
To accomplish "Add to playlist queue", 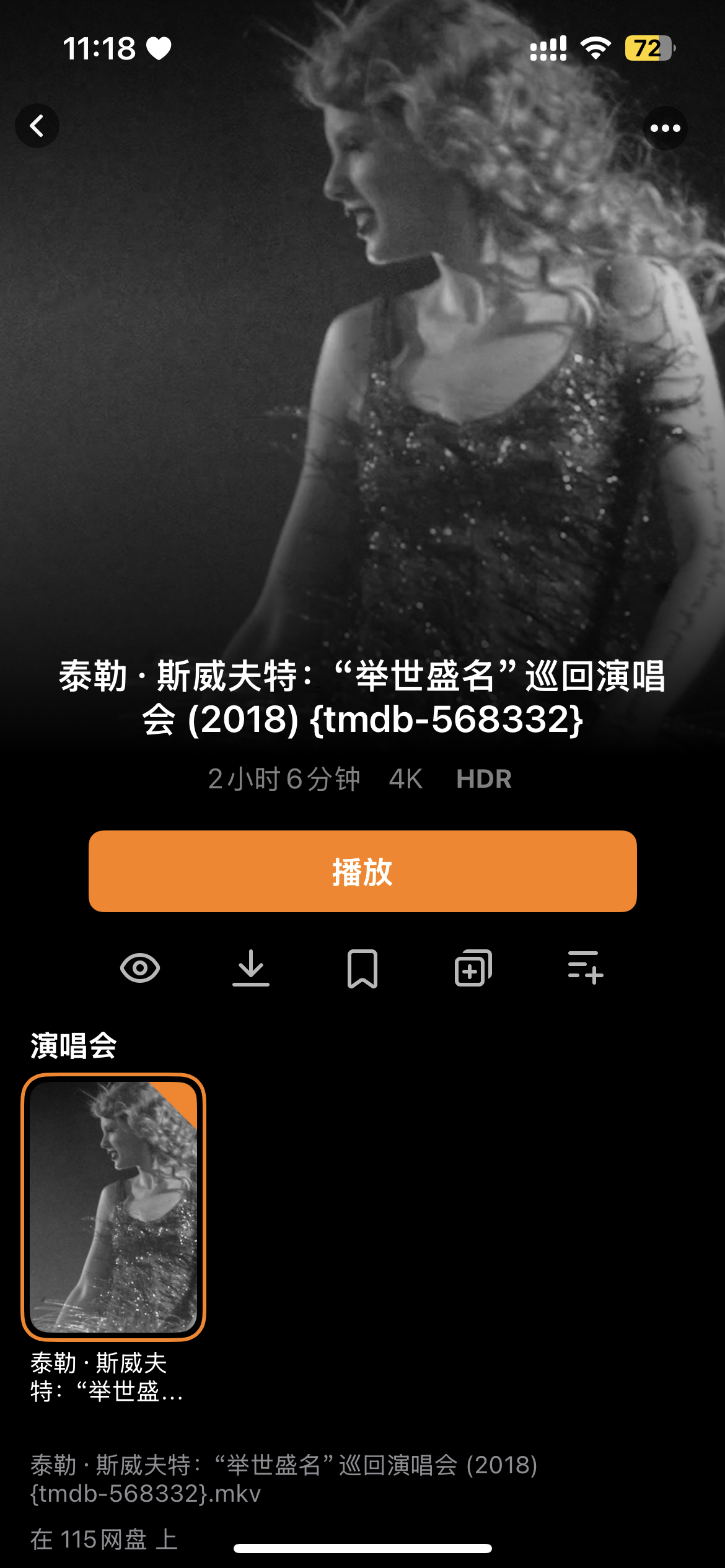I will pyautogui.click(x=585, y=968).
